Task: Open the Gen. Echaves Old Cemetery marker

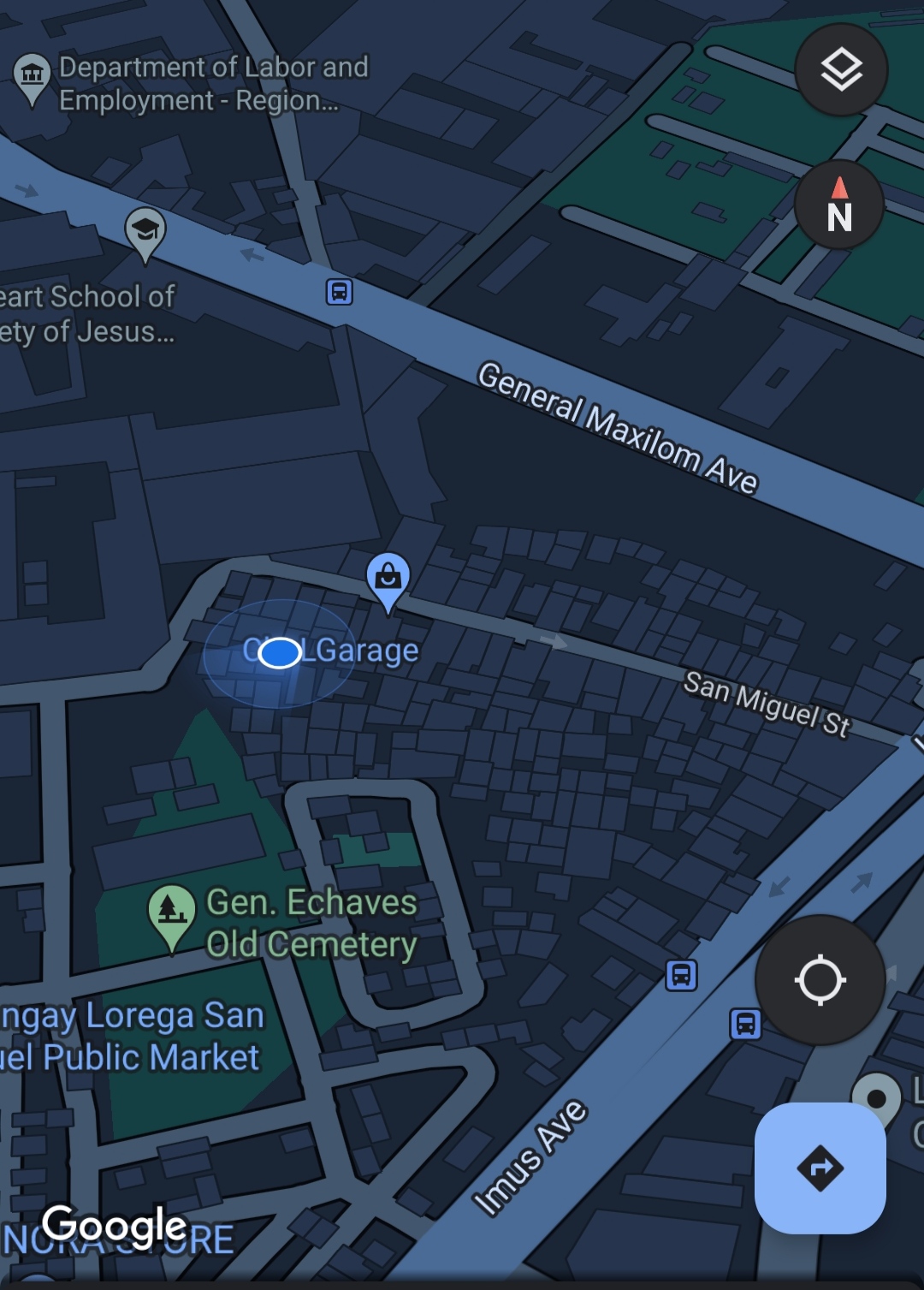Action: [x=172, y=913]
